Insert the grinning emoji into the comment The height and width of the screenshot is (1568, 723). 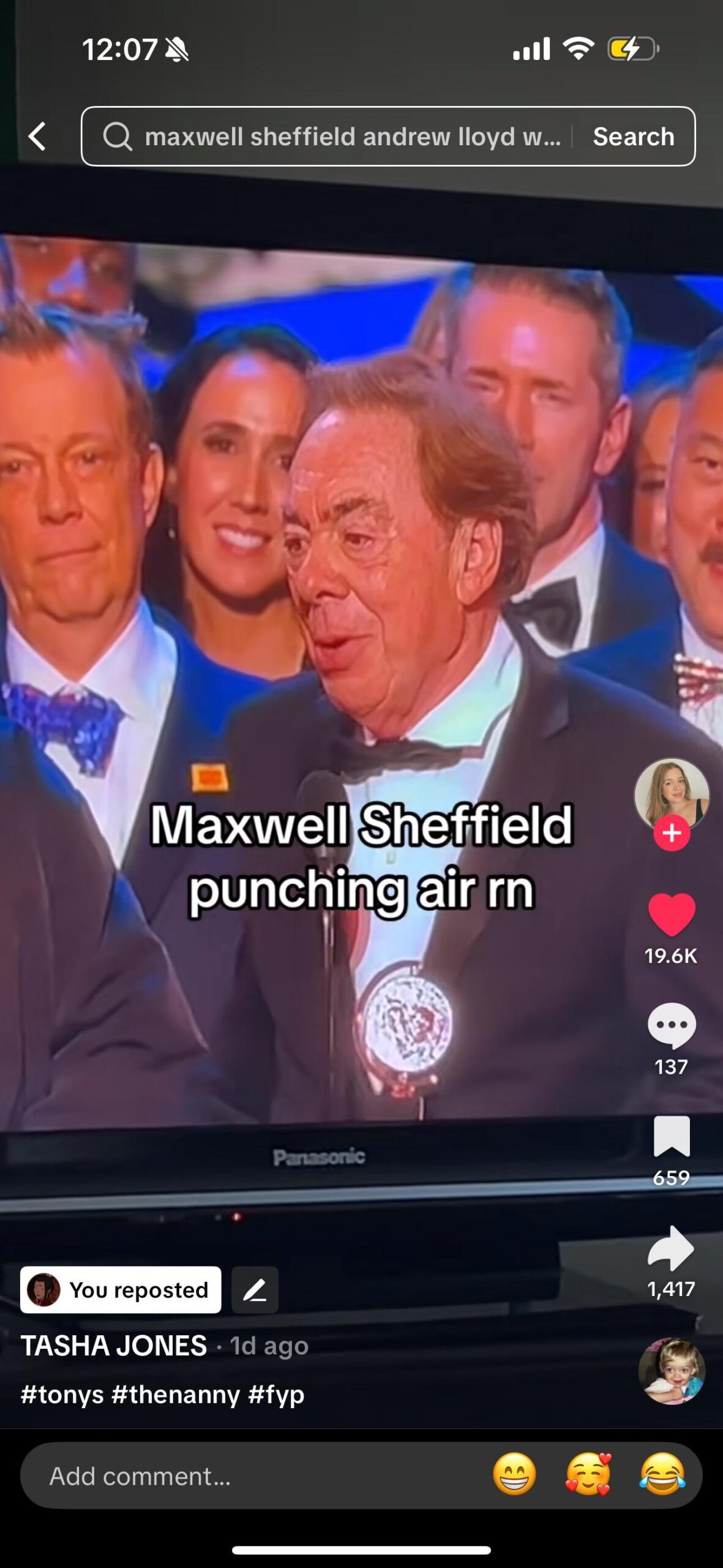[x=514, y=1474]
